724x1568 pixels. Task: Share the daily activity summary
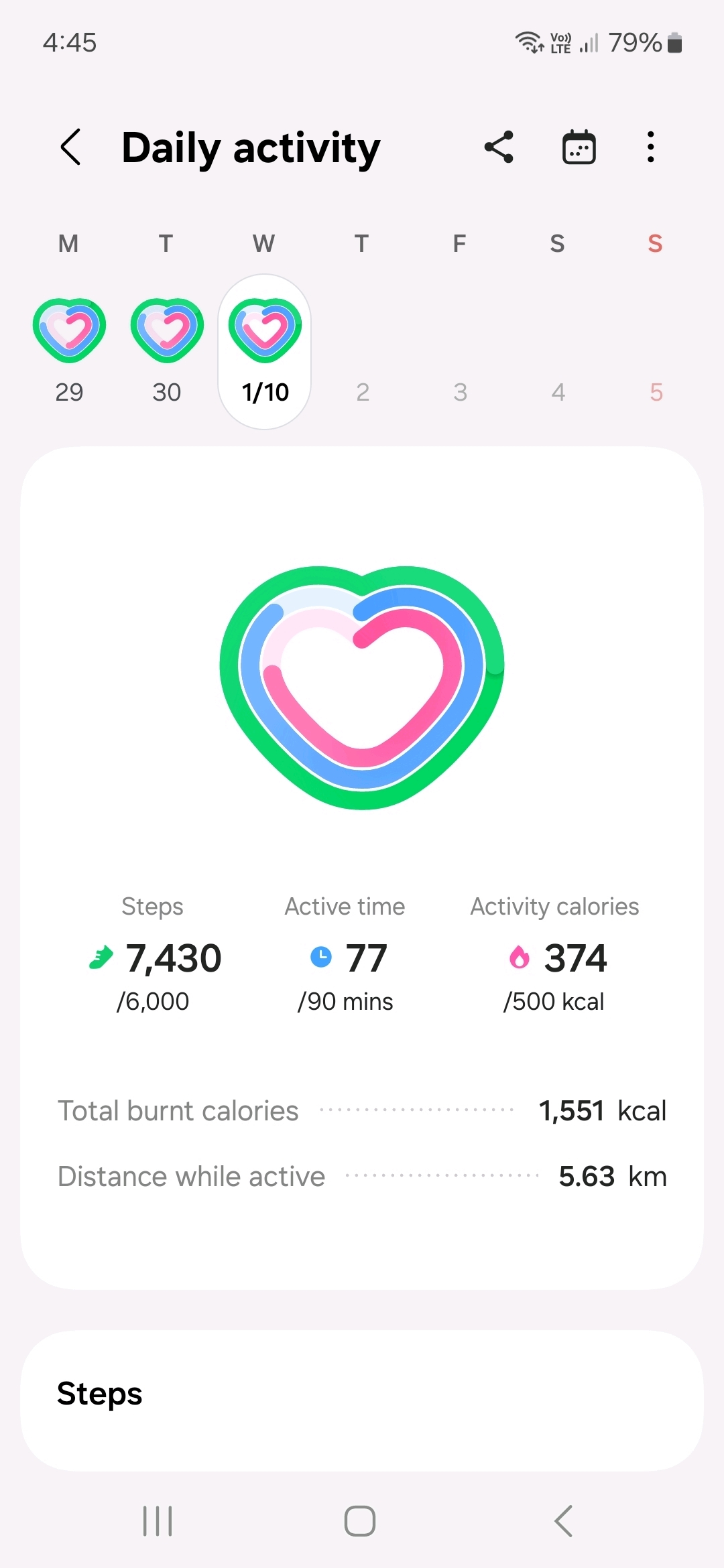point(499,147)
